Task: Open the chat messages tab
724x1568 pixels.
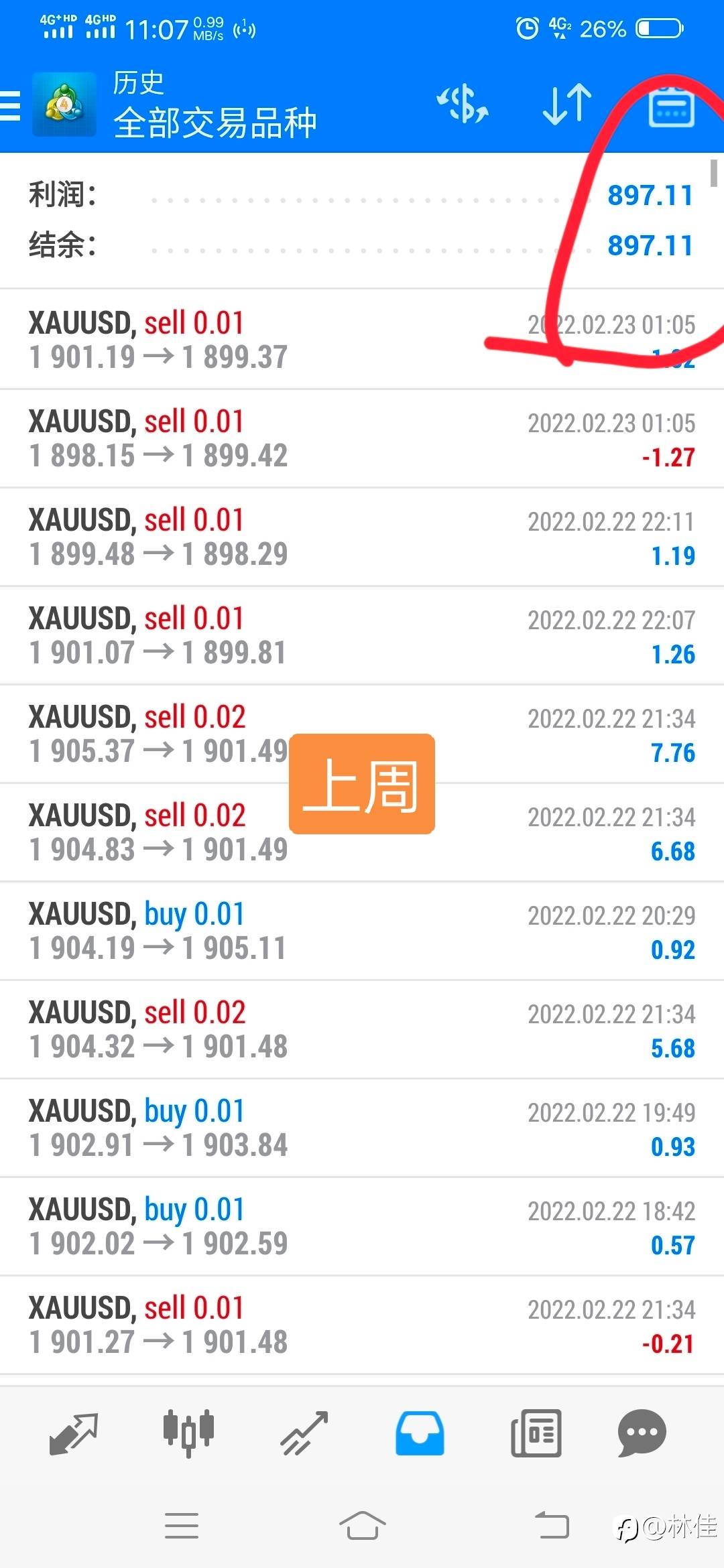Action: pos(642,1433)
